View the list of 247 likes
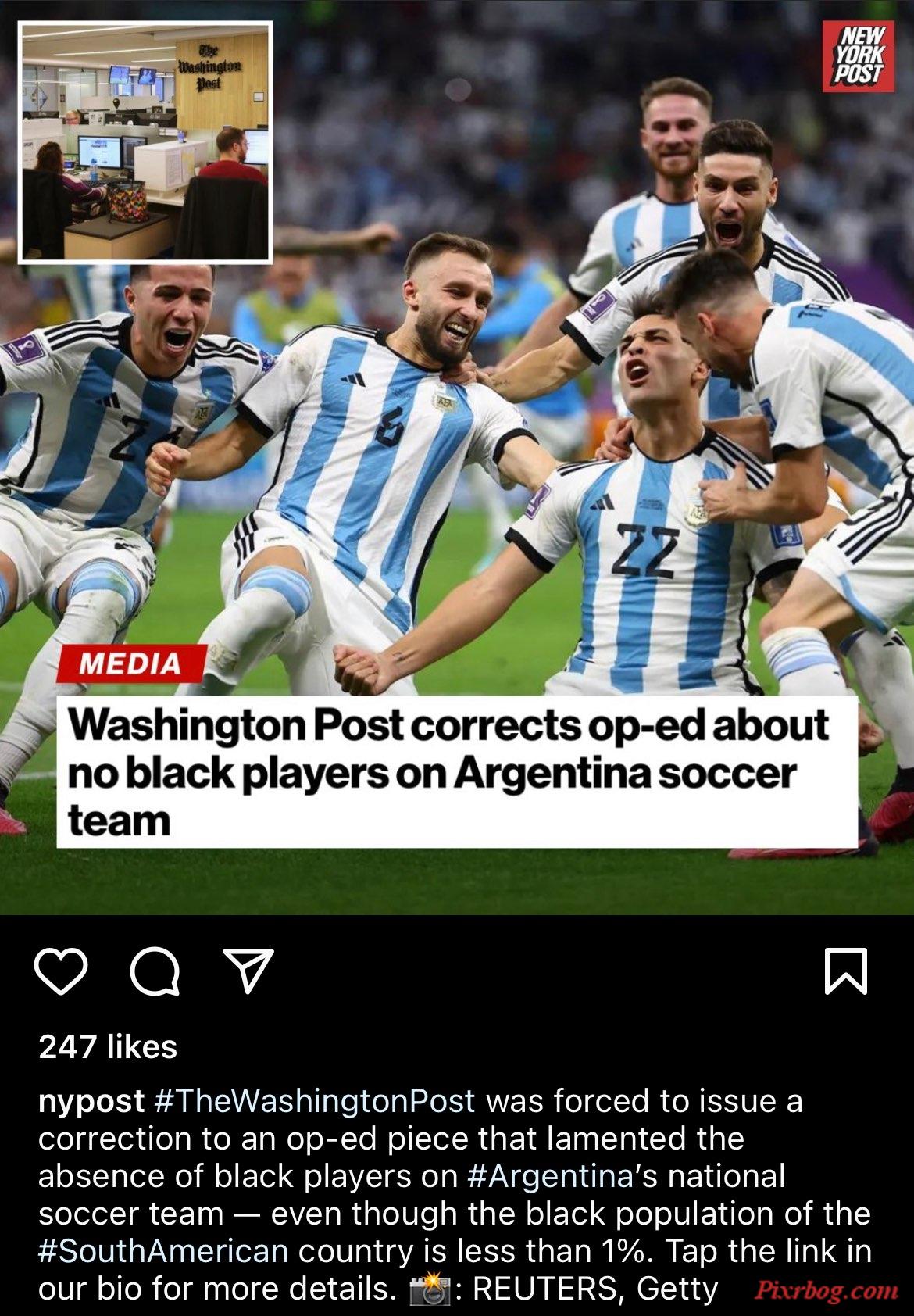Viewport: 914px width, 1316px height. click(108, 1047)
